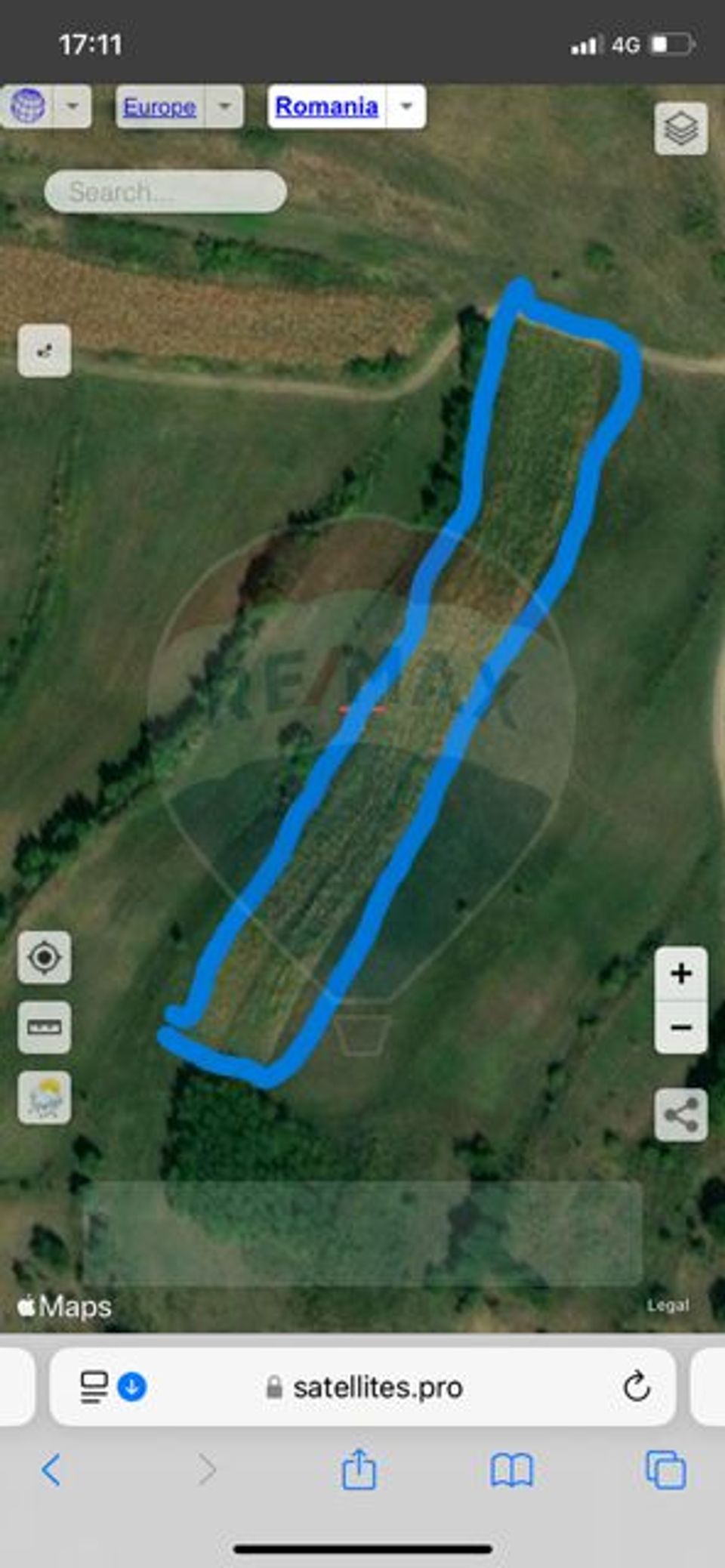Share this map view
The width and height of the screenshot is (725, 1568).
680,1115
